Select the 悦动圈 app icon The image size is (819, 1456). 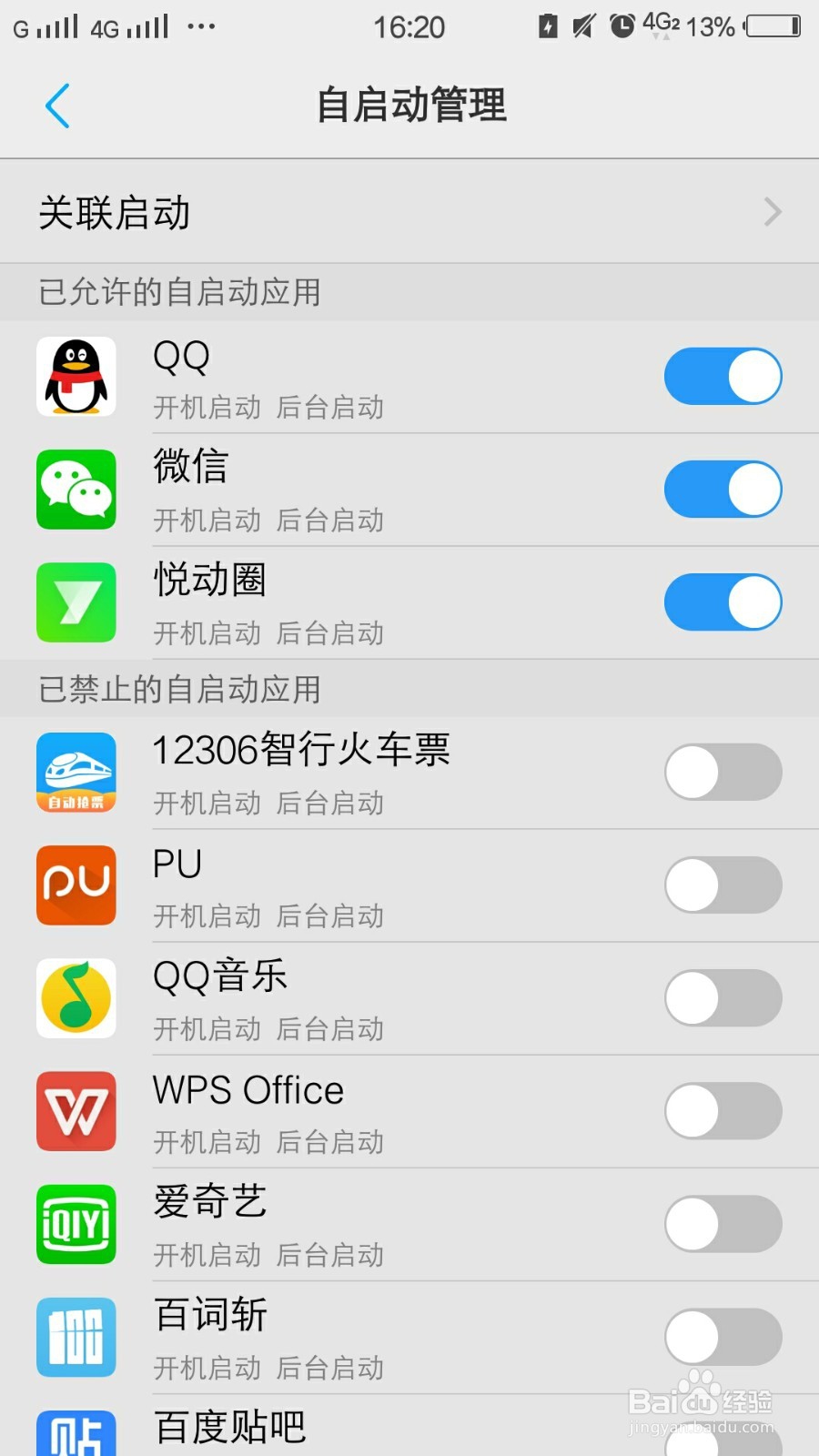pos(76,602)
